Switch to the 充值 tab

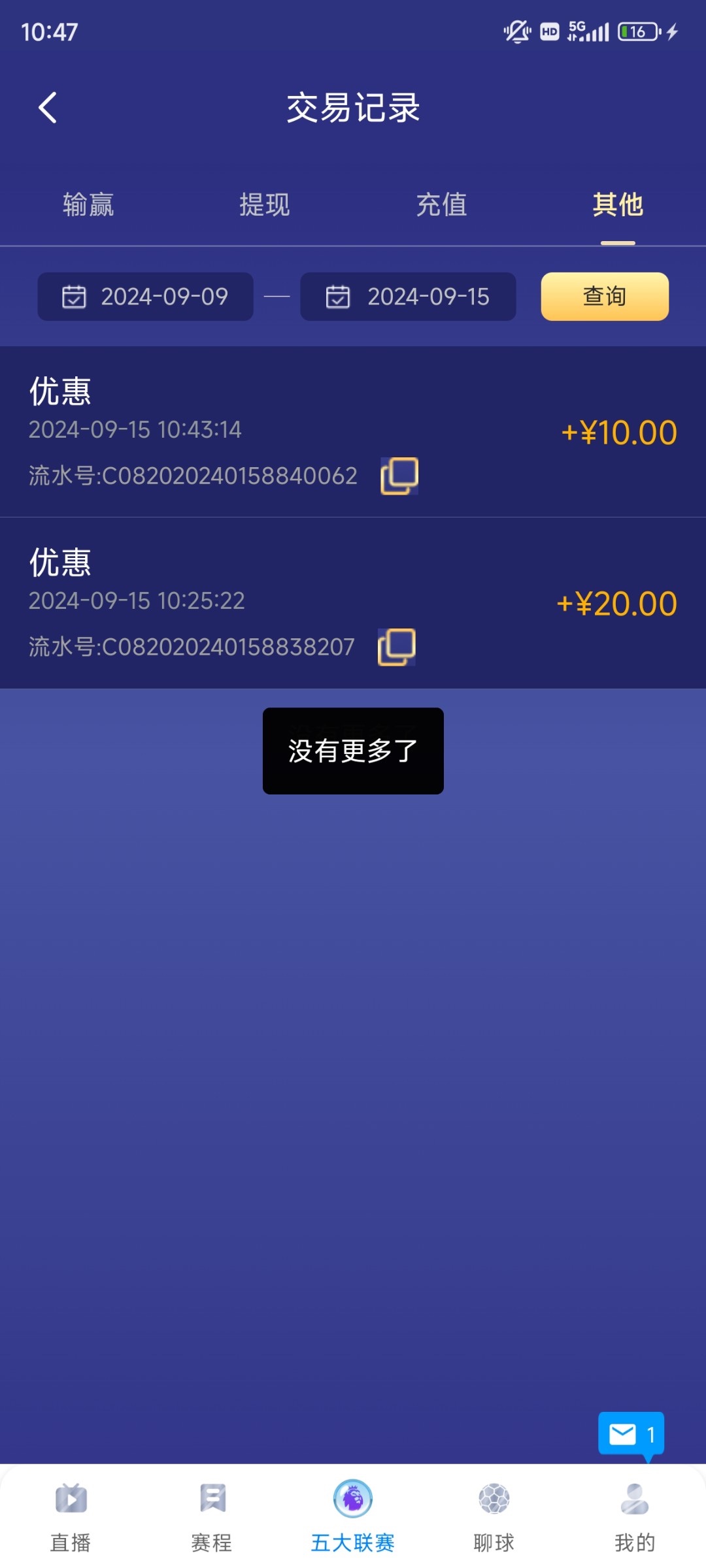[x=442, y=205]
